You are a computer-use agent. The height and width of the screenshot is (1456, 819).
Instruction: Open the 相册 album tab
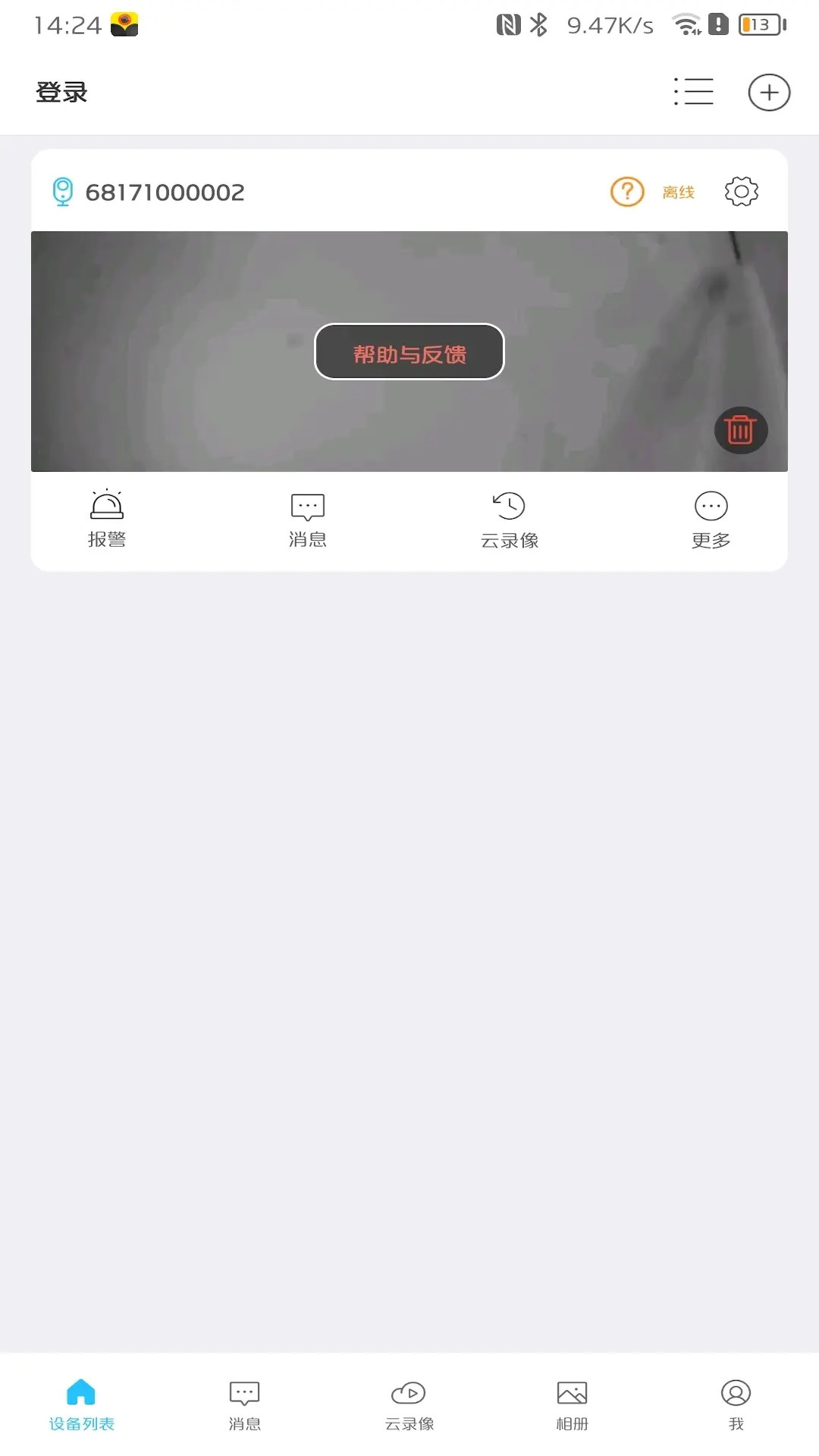click(x=573, y=1407)
